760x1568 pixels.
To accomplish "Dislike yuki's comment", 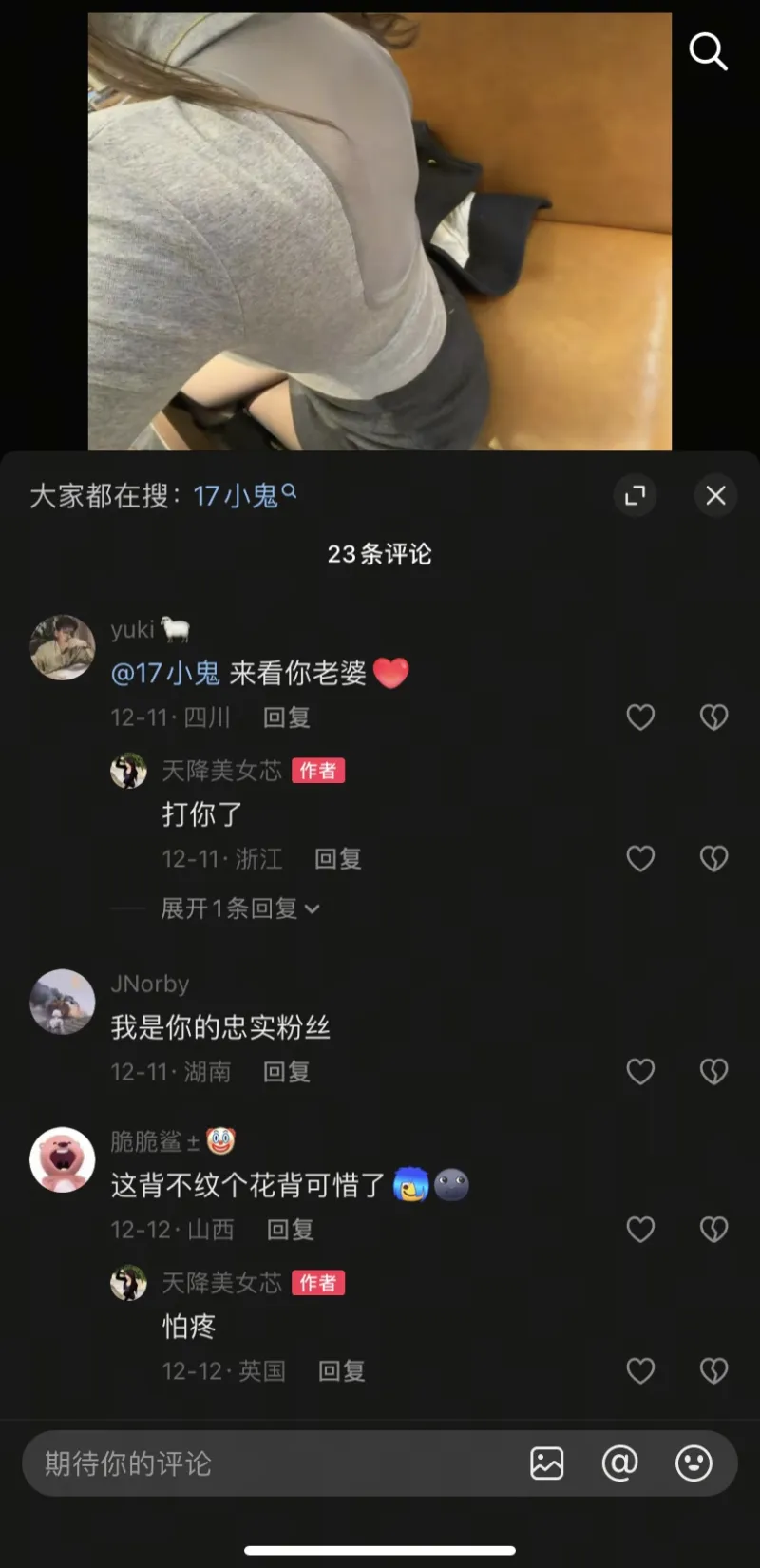I will coord(713,717).
